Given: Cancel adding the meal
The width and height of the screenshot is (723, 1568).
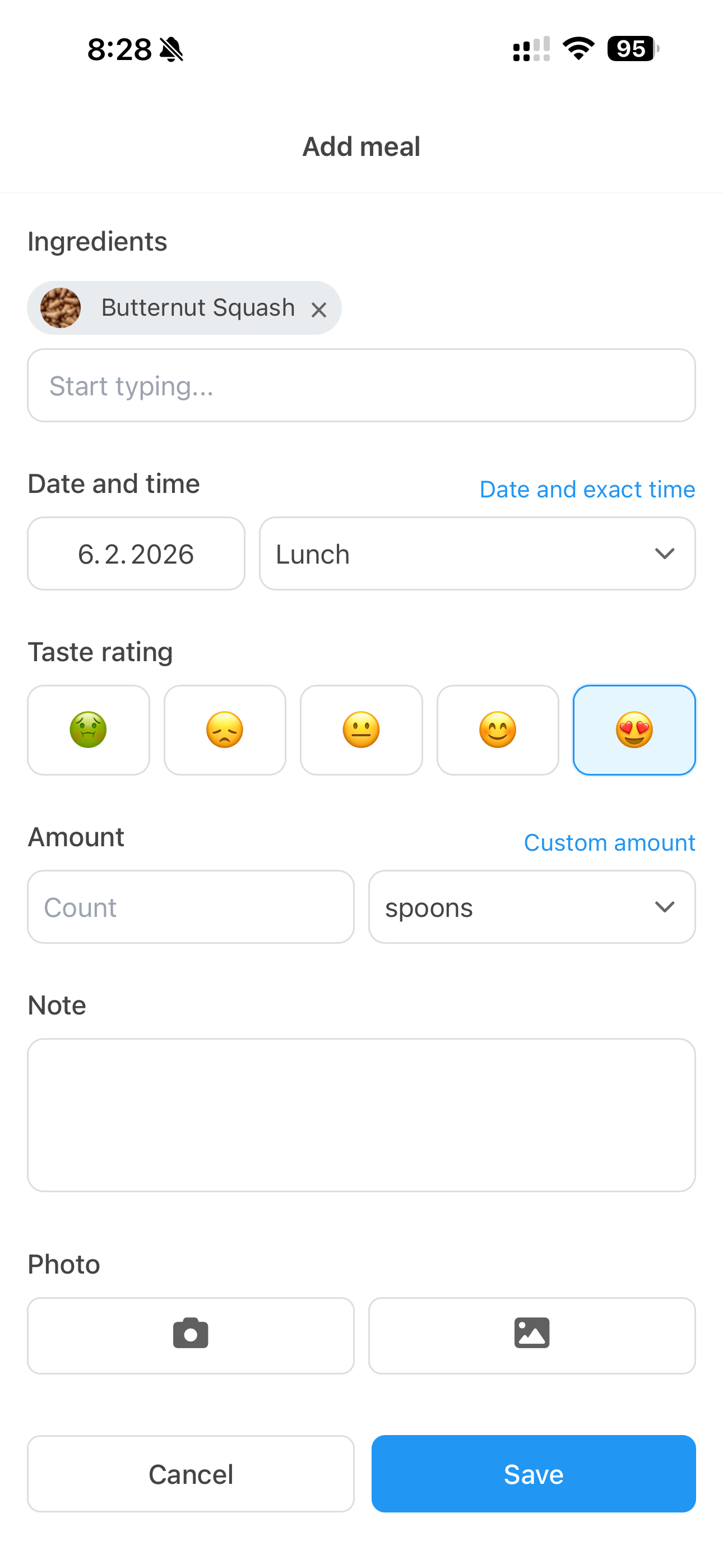Looking at the screenshot, I should [x=191, y=1474].
